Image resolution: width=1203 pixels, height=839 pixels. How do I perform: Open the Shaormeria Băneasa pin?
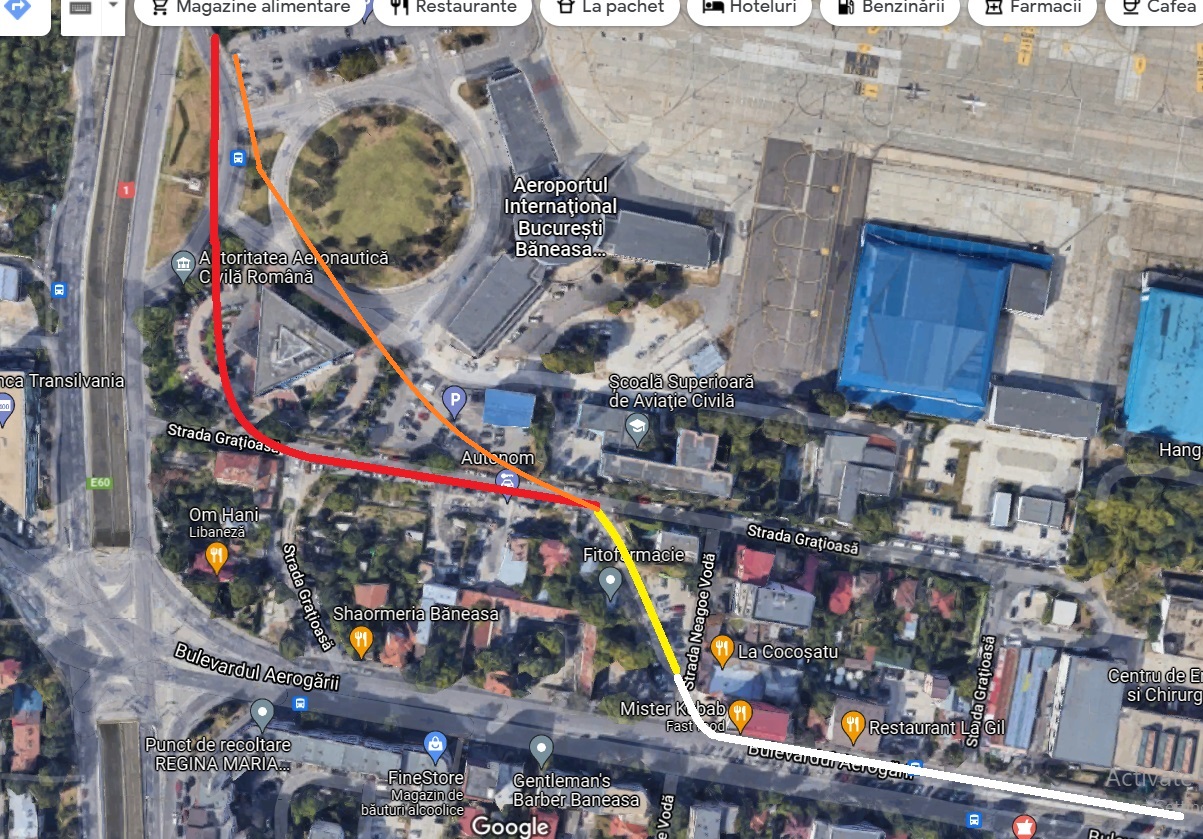point(361,638)
